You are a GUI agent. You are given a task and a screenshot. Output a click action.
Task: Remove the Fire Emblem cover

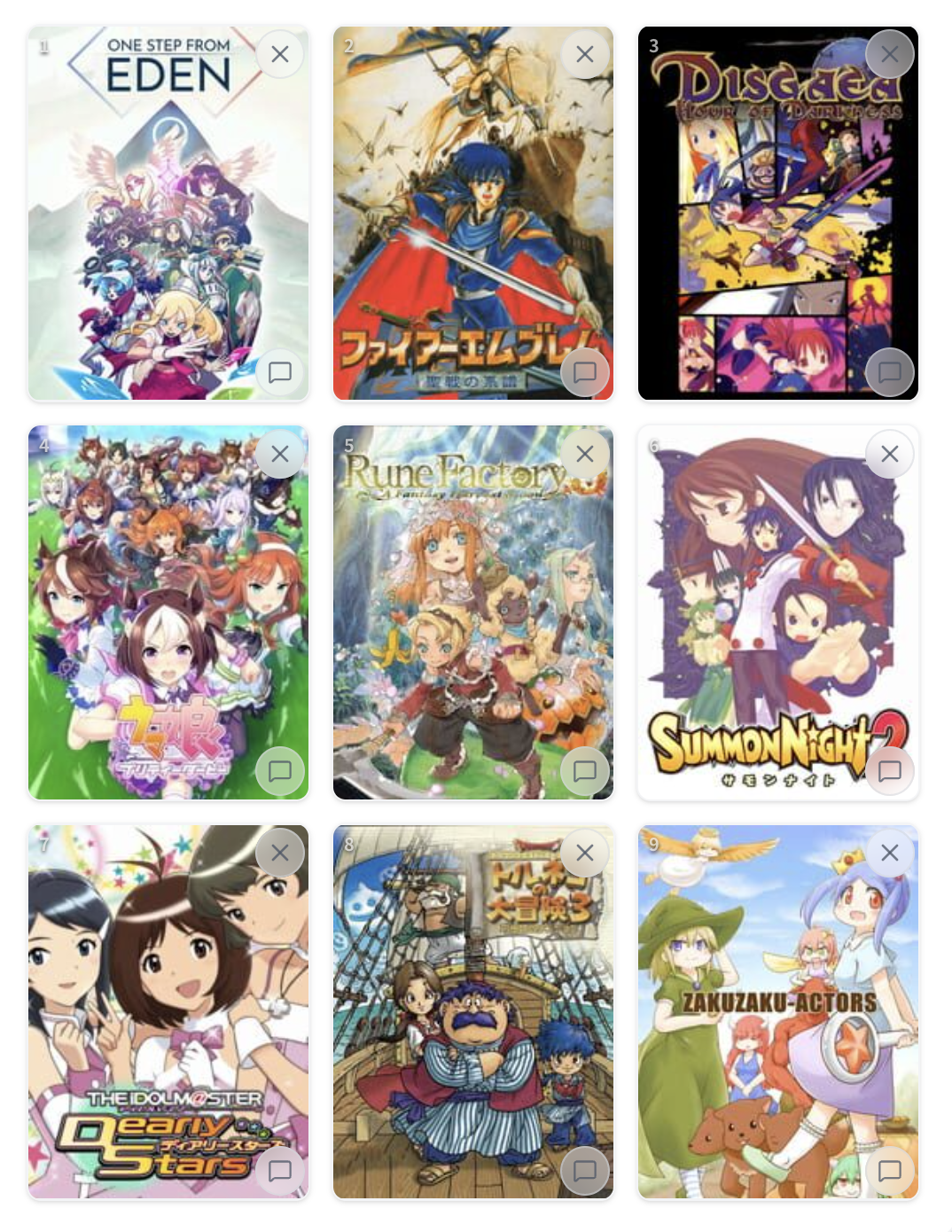(x=584, y=54)
